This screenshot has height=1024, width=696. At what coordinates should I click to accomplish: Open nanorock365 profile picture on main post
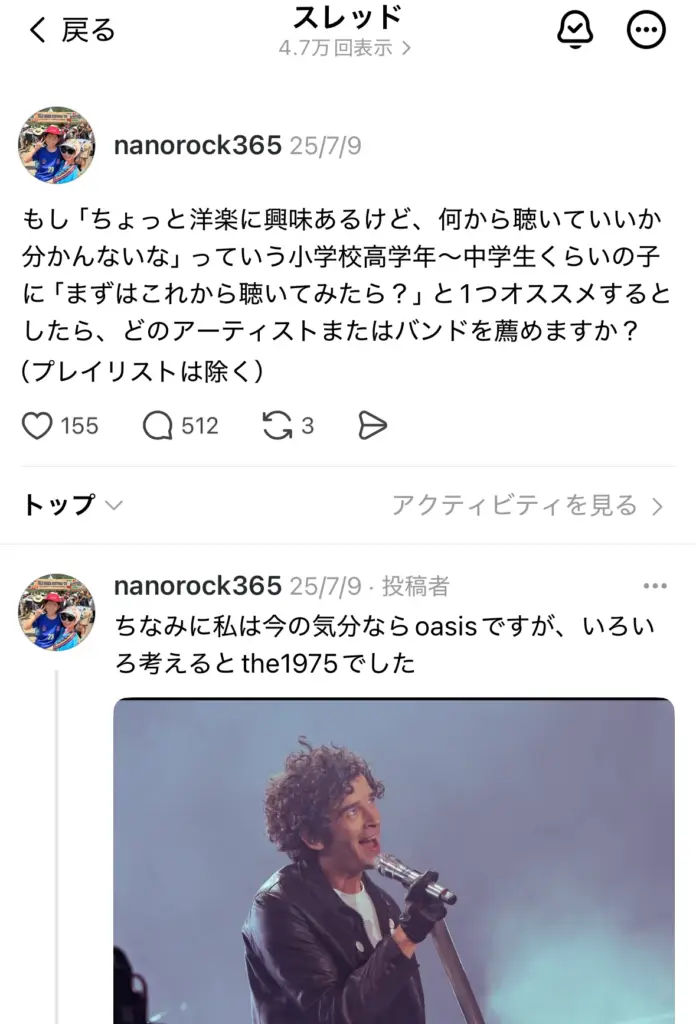[x=57, y=145]
